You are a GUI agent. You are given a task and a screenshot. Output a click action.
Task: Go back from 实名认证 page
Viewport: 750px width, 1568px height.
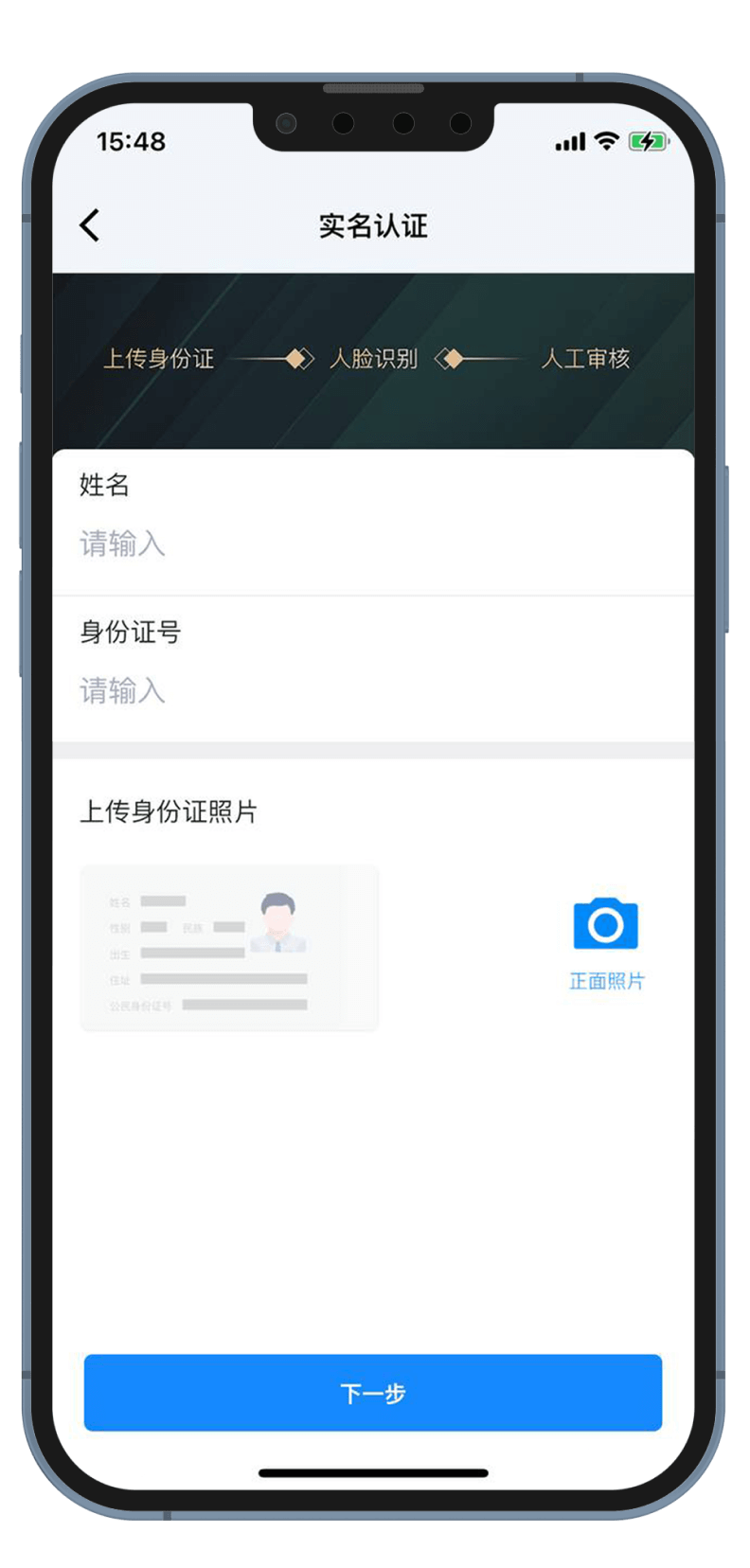(x=90, y=225)
